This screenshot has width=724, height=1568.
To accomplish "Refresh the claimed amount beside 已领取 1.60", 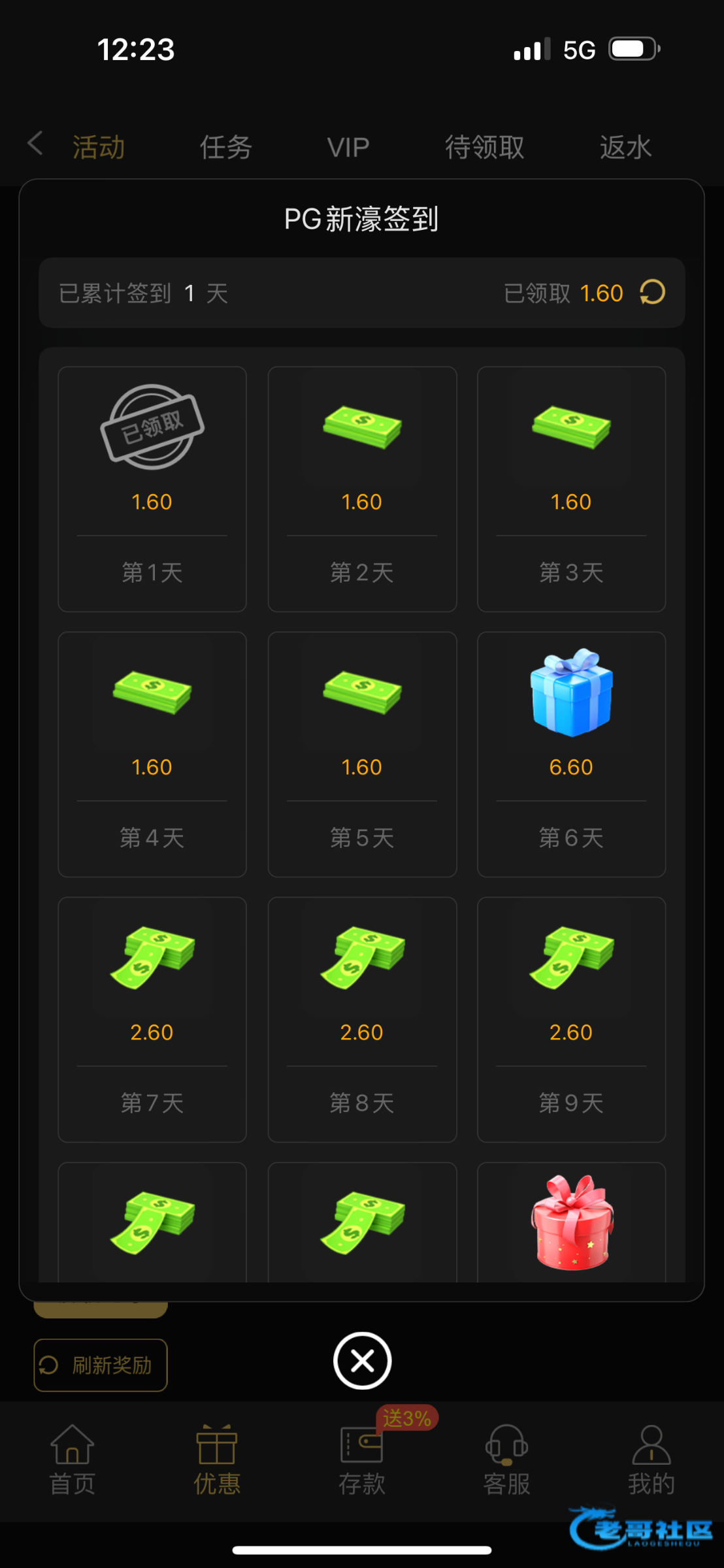I will tap(652, 292).
